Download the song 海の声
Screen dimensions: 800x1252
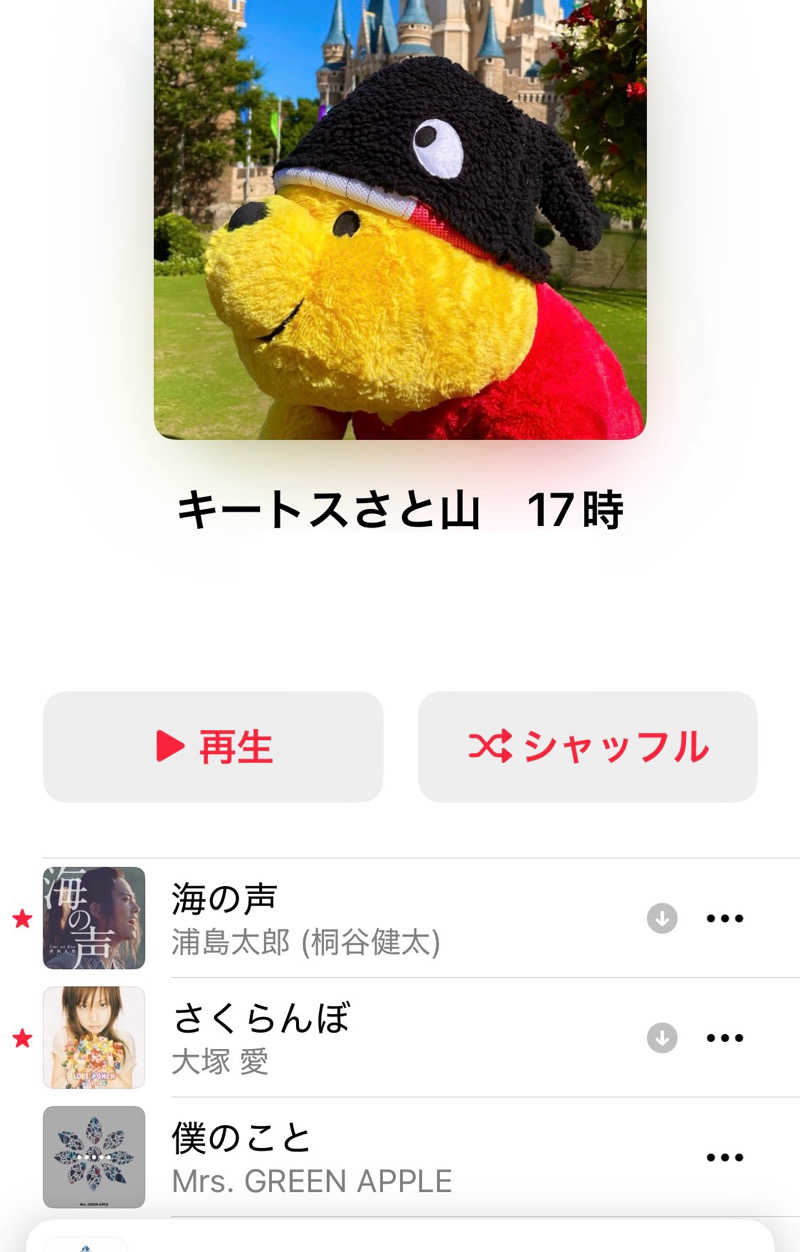(660, 918)
